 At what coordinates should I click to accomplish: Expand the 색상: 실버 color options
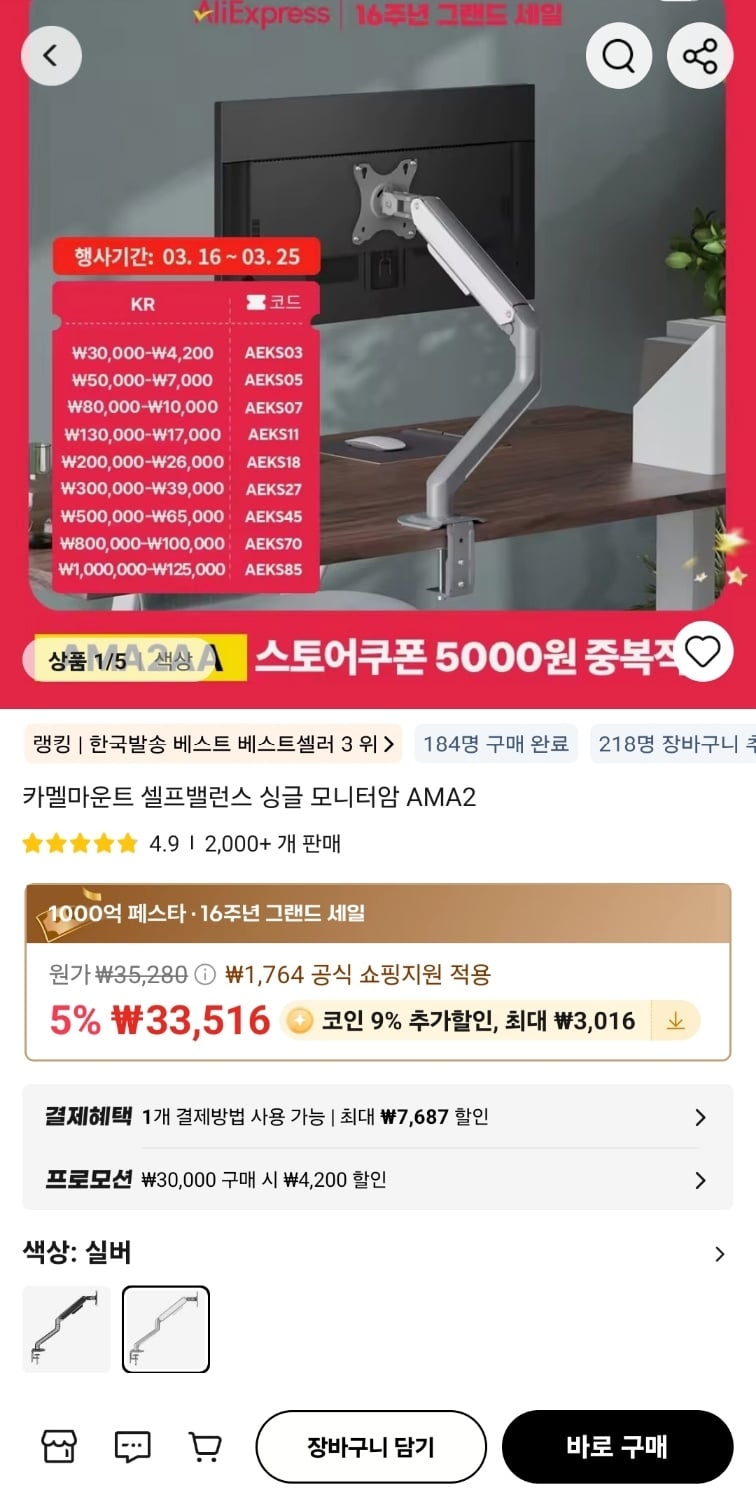[719, 1254]
